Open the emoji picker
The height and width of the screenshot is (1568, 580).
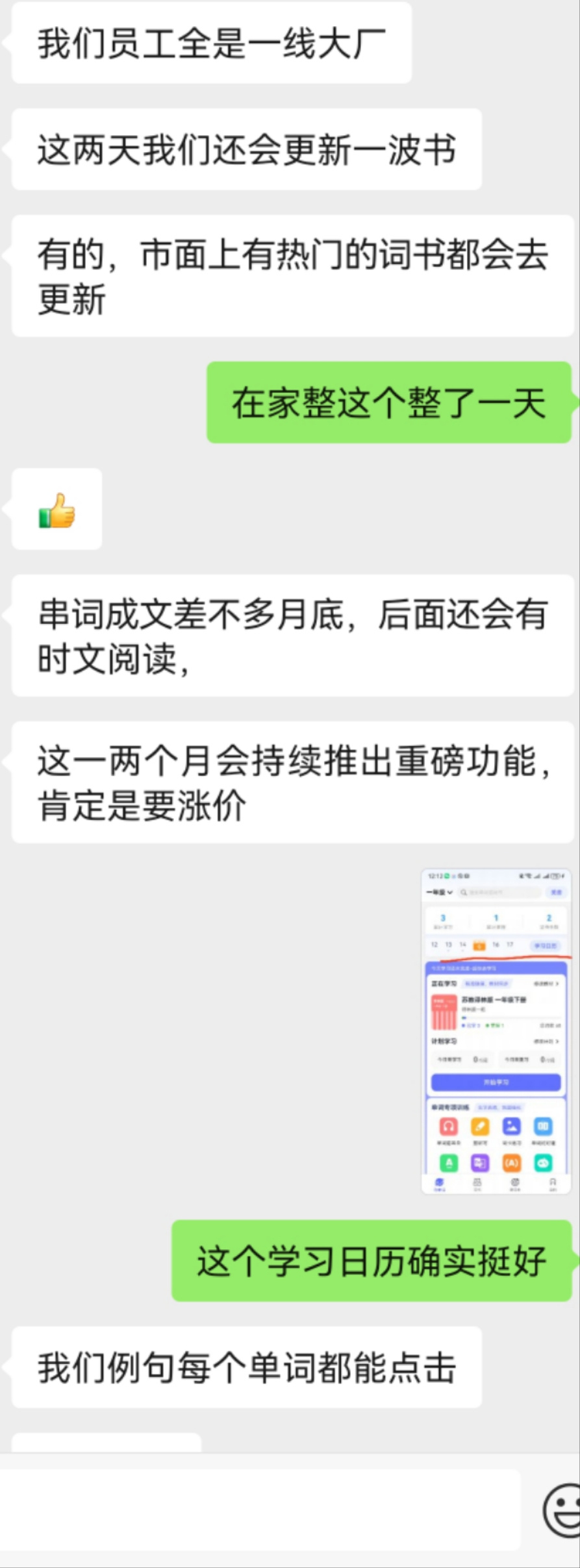pyautogui.click(x=562, y=1510)
